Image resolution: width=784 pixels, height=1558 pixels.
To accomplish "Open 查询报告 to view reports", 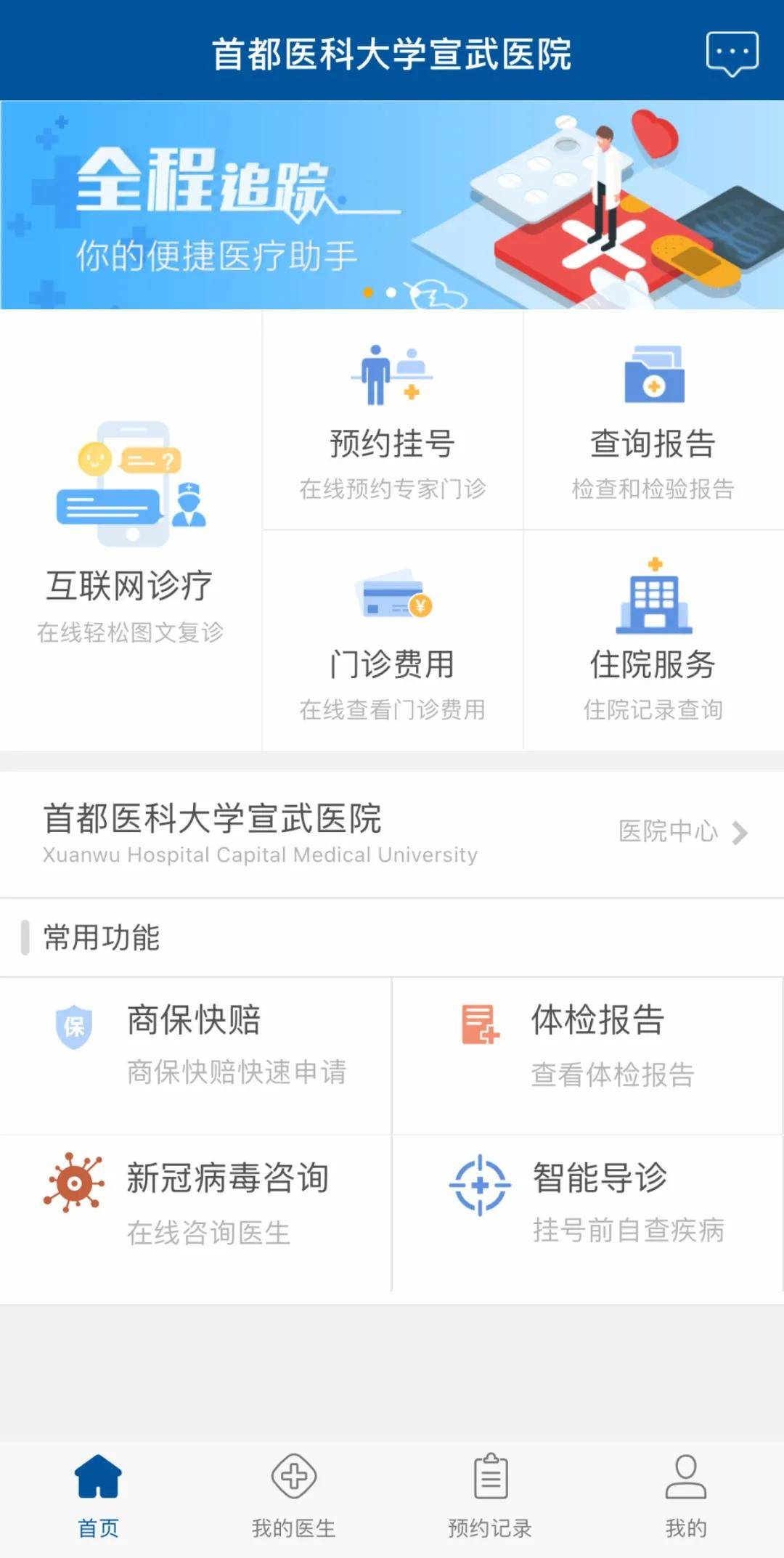I will 653,421.
